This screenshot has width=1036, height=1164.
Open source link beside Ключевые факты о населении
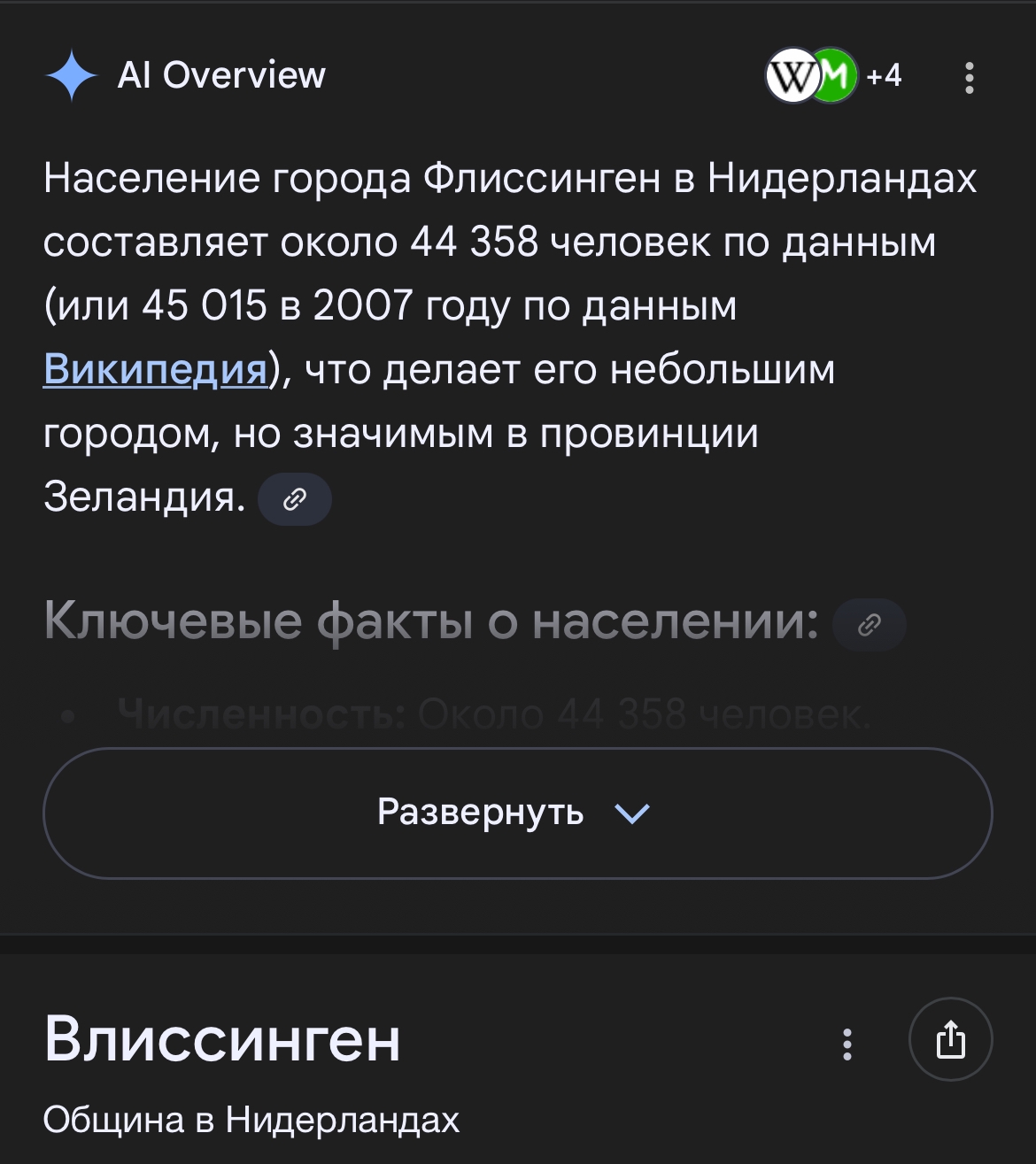(869, 625)
